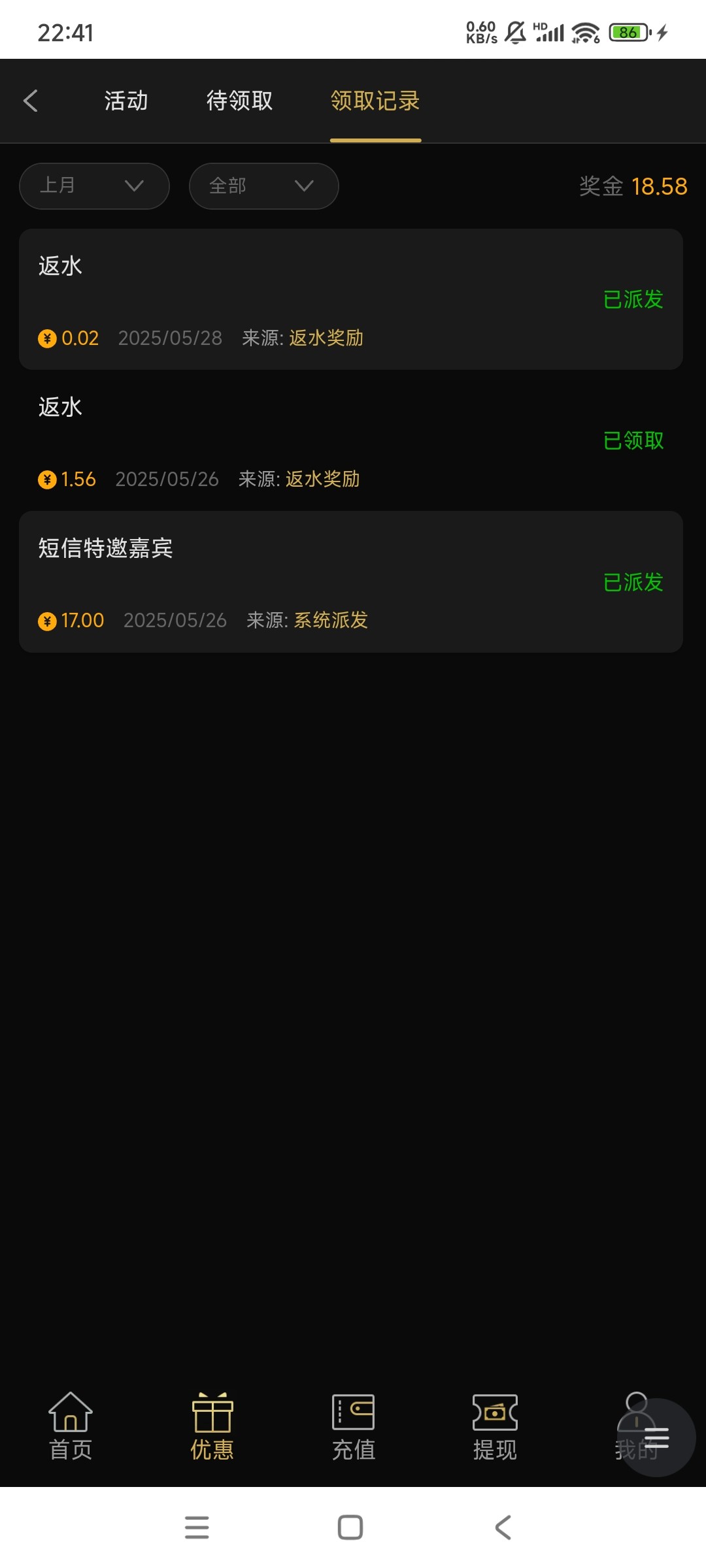Expand the 上月 period dropdown

pos(94,186)
